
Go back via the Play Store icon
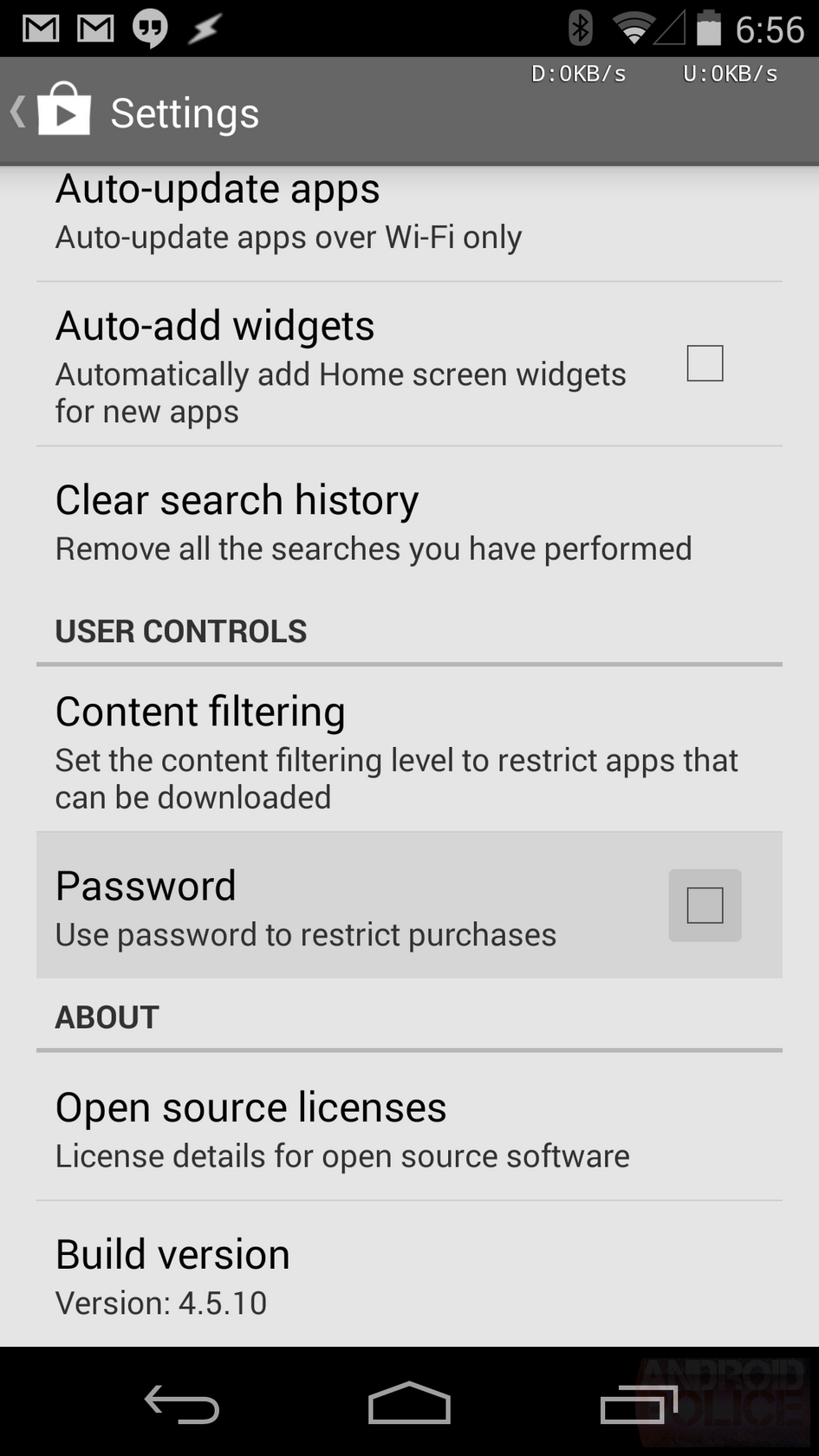[x=50, y=110]
